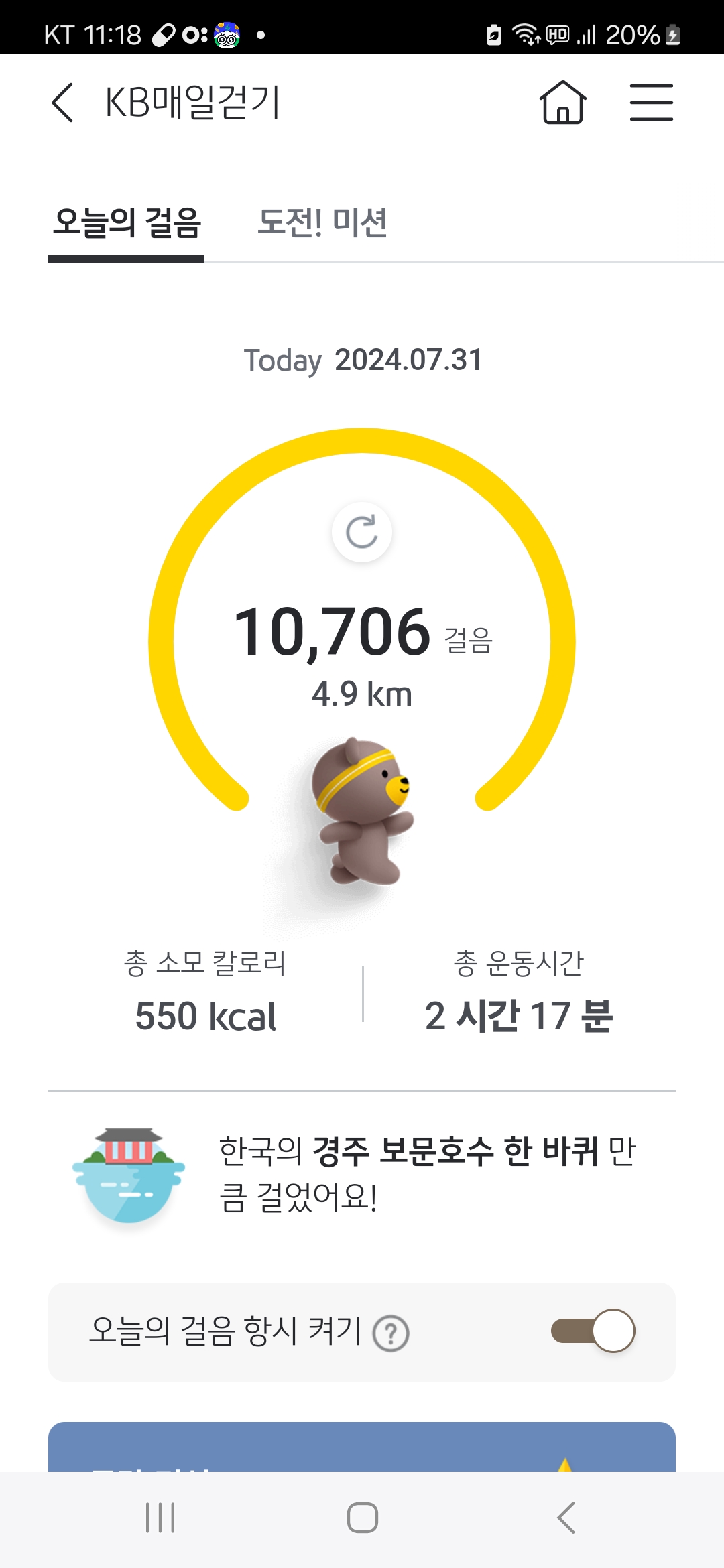Select the 오늘의 걸음 tab
The width and height of the screenshot is (724, 1568).
tap(127, 223)
